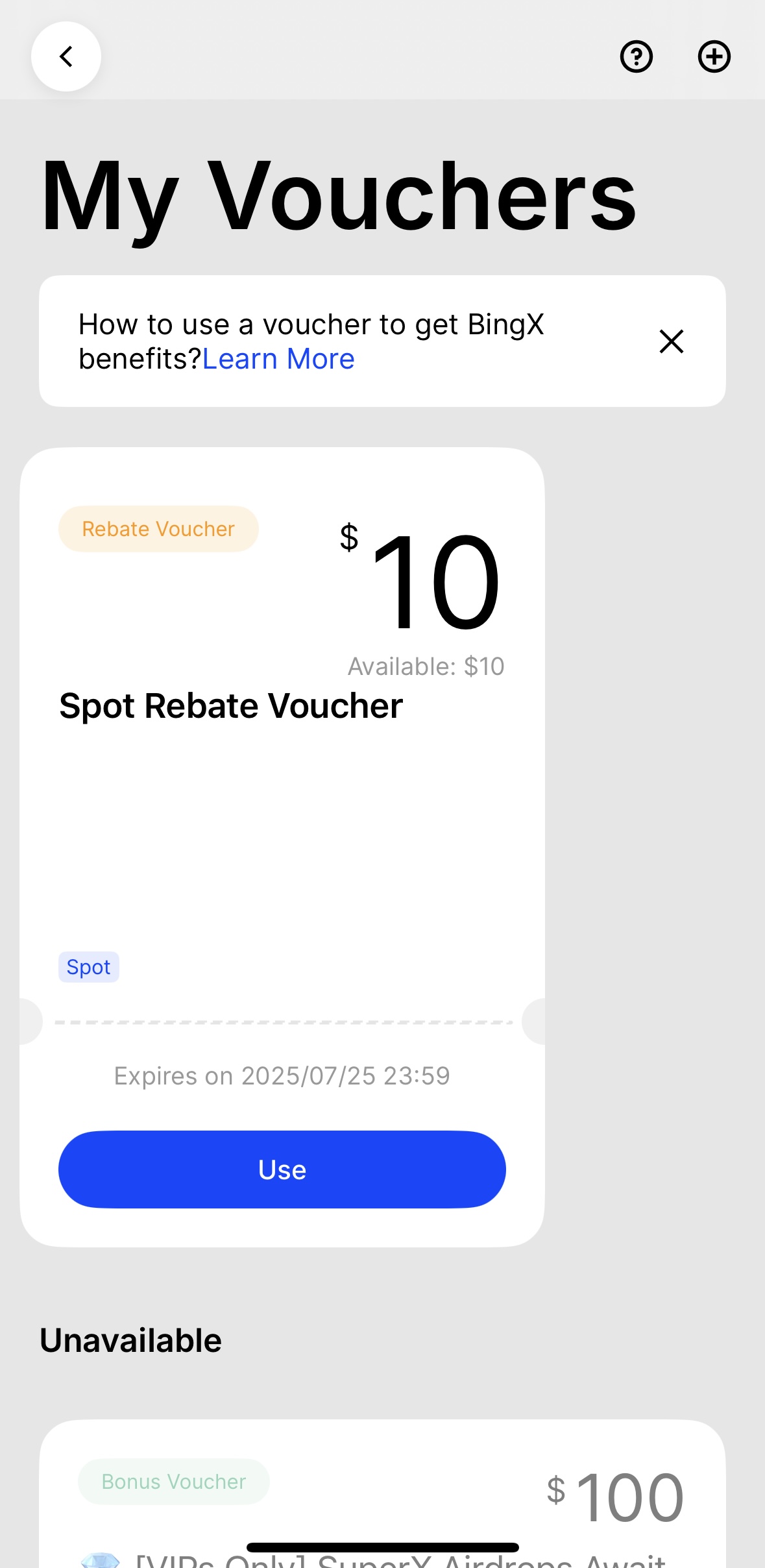The image size is (765, 1568).
Task: Select the Unavailable section header
Action: click(130, 1340)
